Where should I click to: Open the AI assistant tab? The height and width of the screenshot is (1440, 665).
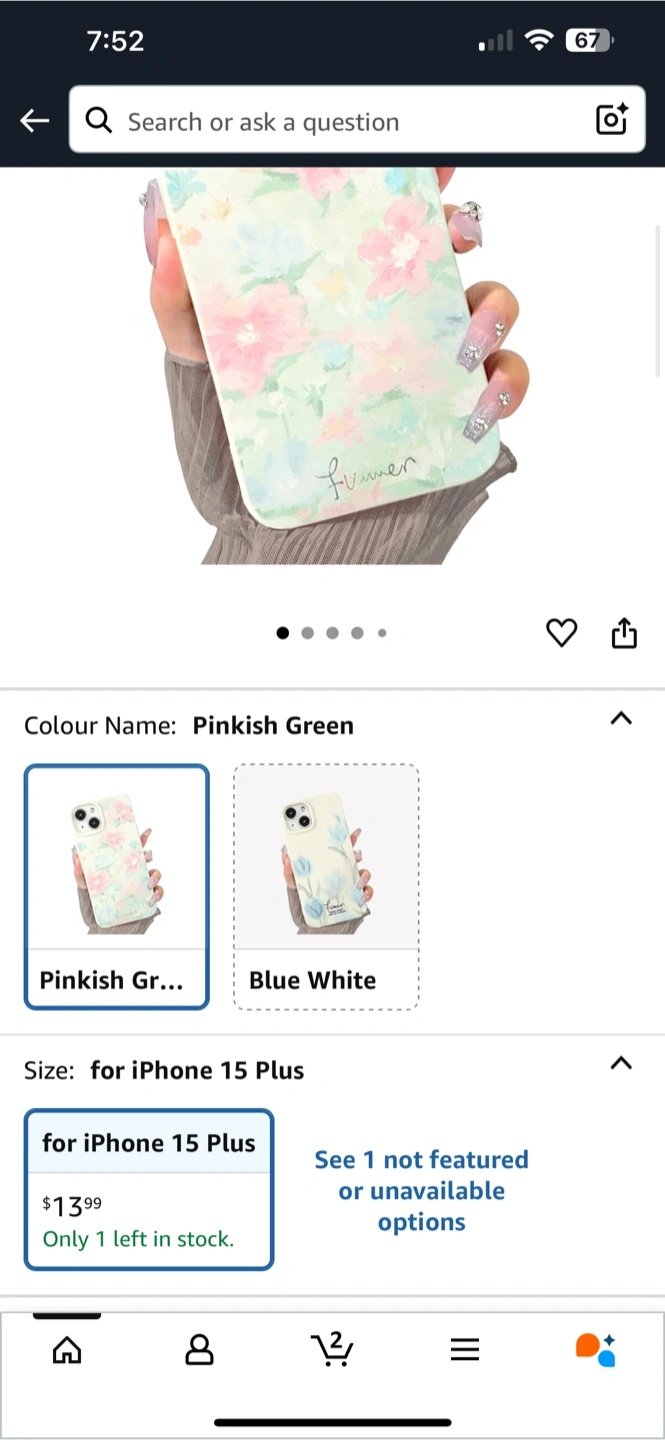596,1350
